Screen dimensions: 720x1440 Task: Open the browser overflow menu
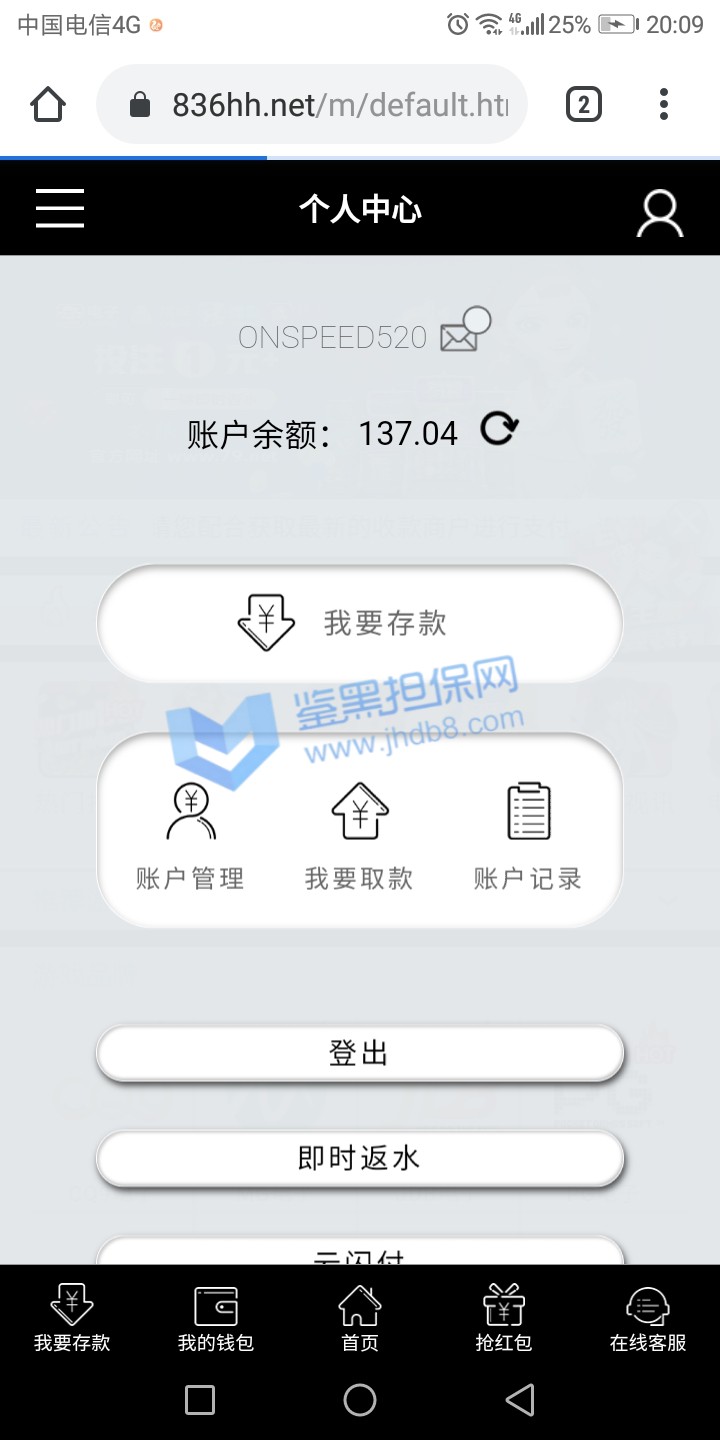click(664, 104)
